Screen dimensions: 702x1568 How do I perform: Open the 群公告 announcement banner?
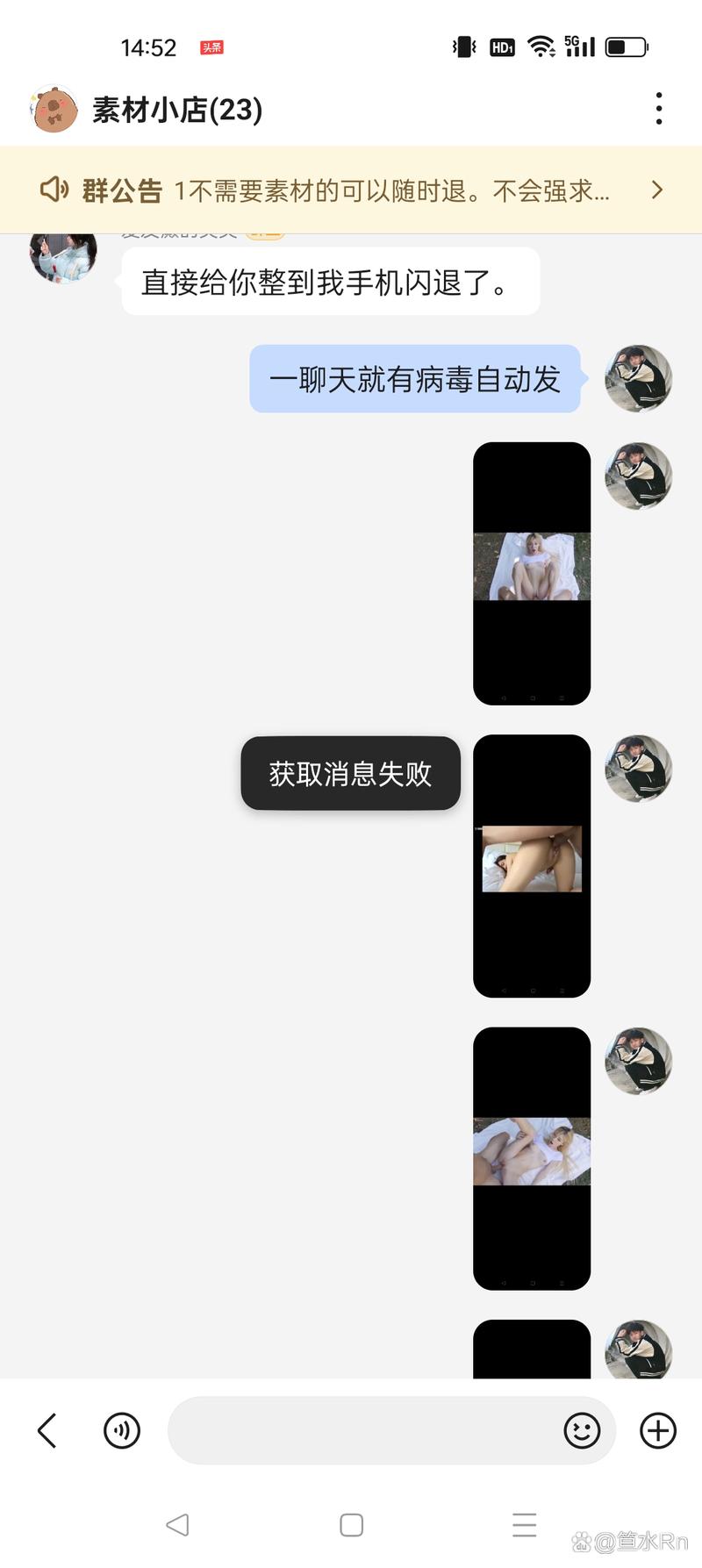(x=351, y=190)
